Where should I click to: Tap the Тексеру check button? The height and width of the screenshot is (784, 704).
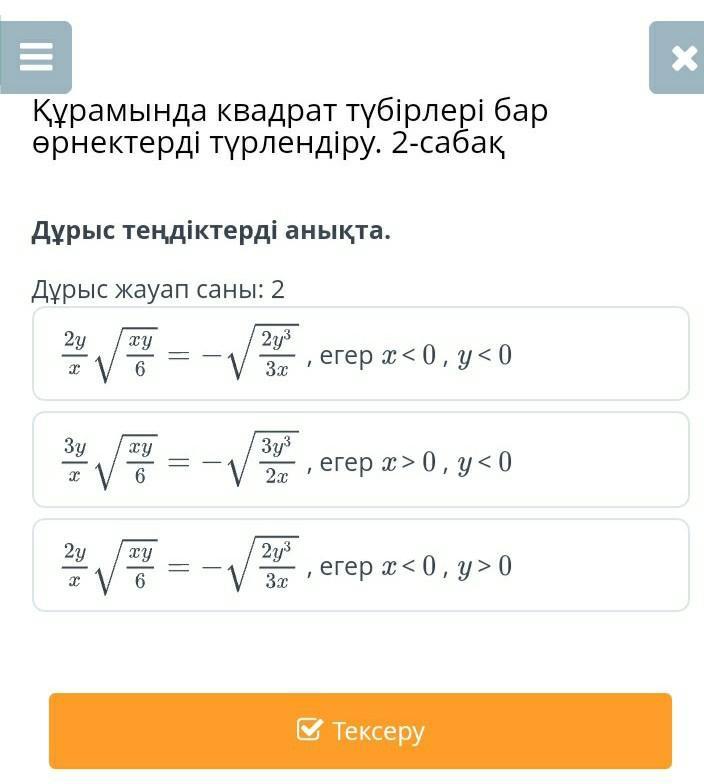tap(360, 731)
